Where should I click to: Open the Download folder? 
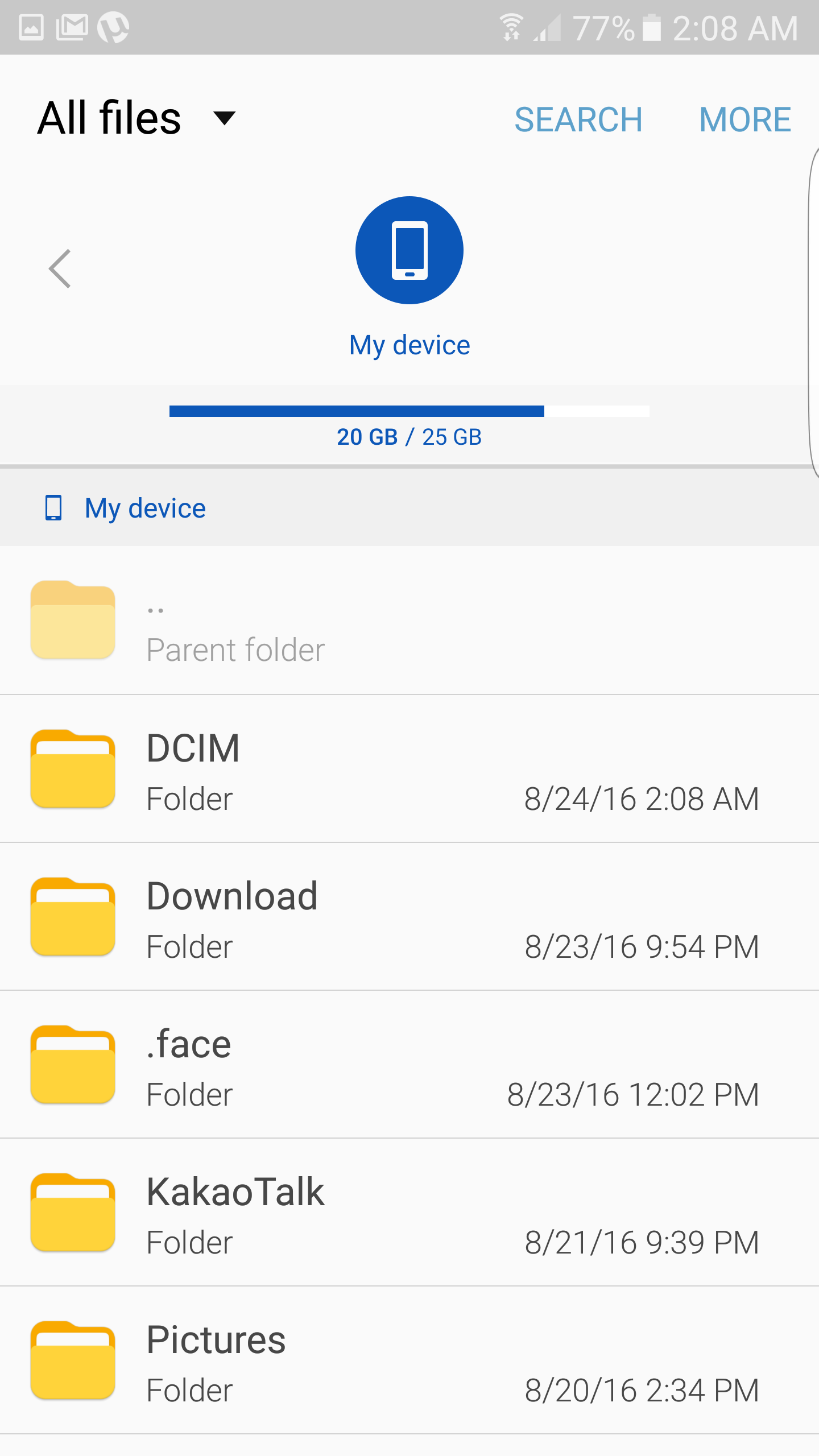tap(232, 917)
